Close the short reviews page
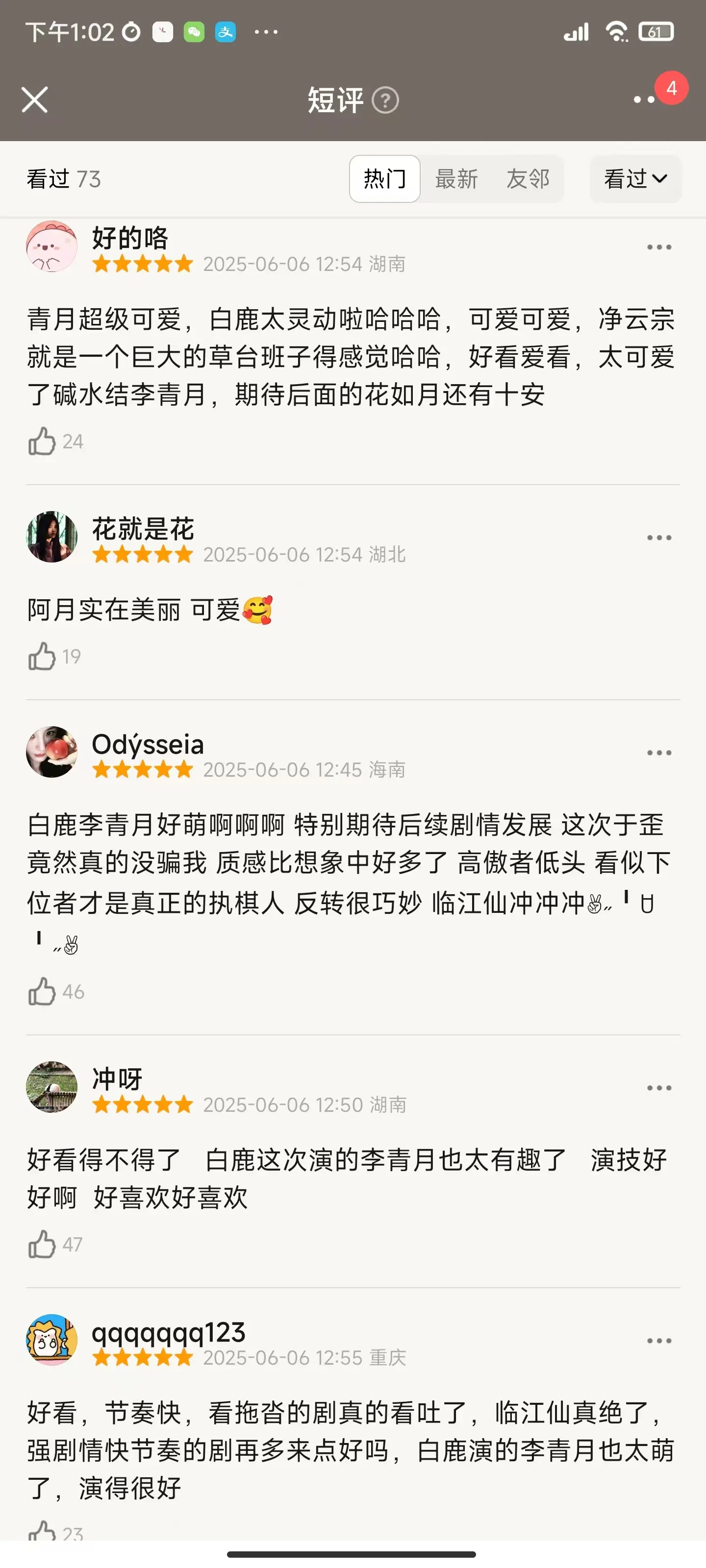This screenshot has height=1568, width=706. coord(35,100)
